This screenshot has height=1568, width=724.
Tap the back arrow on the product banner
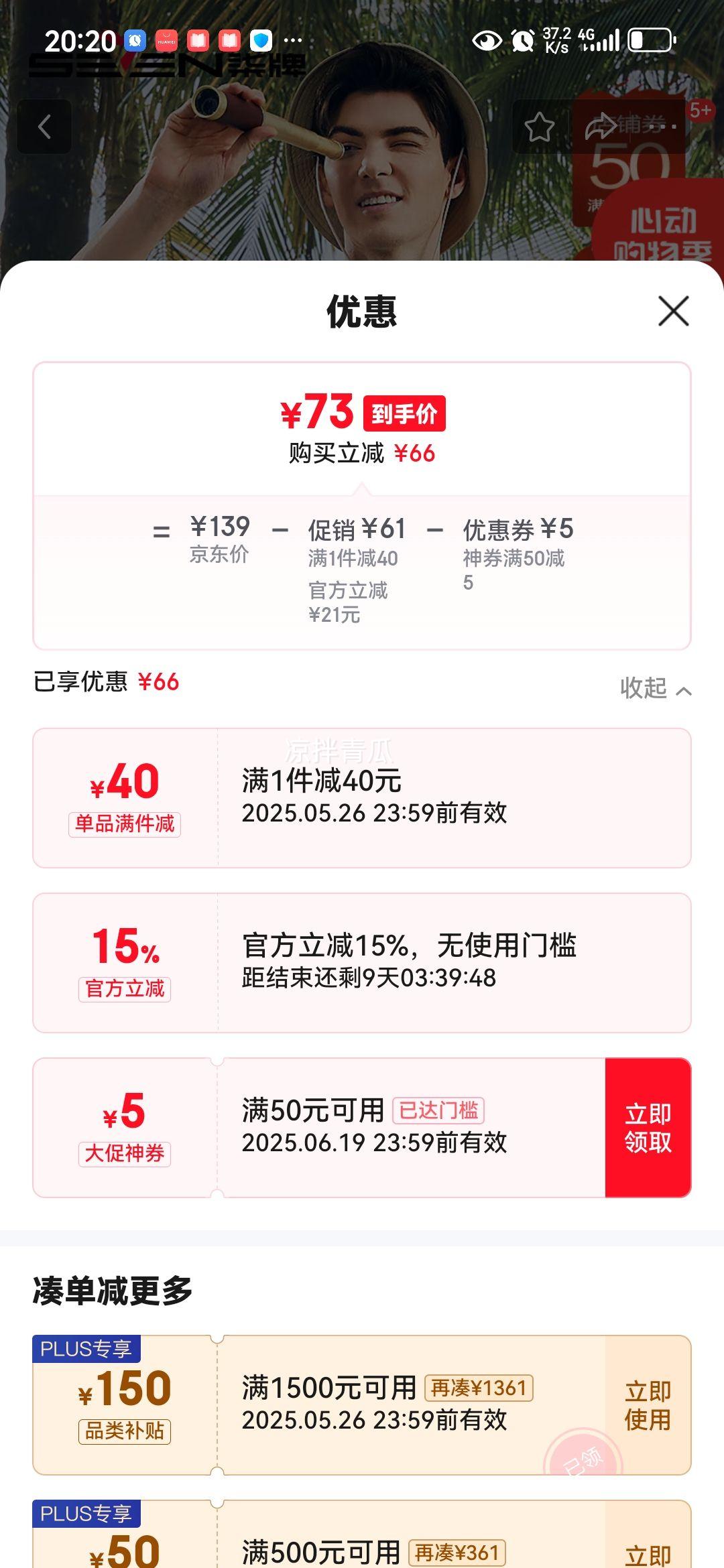pyautogui.click(x=45, y=127)
